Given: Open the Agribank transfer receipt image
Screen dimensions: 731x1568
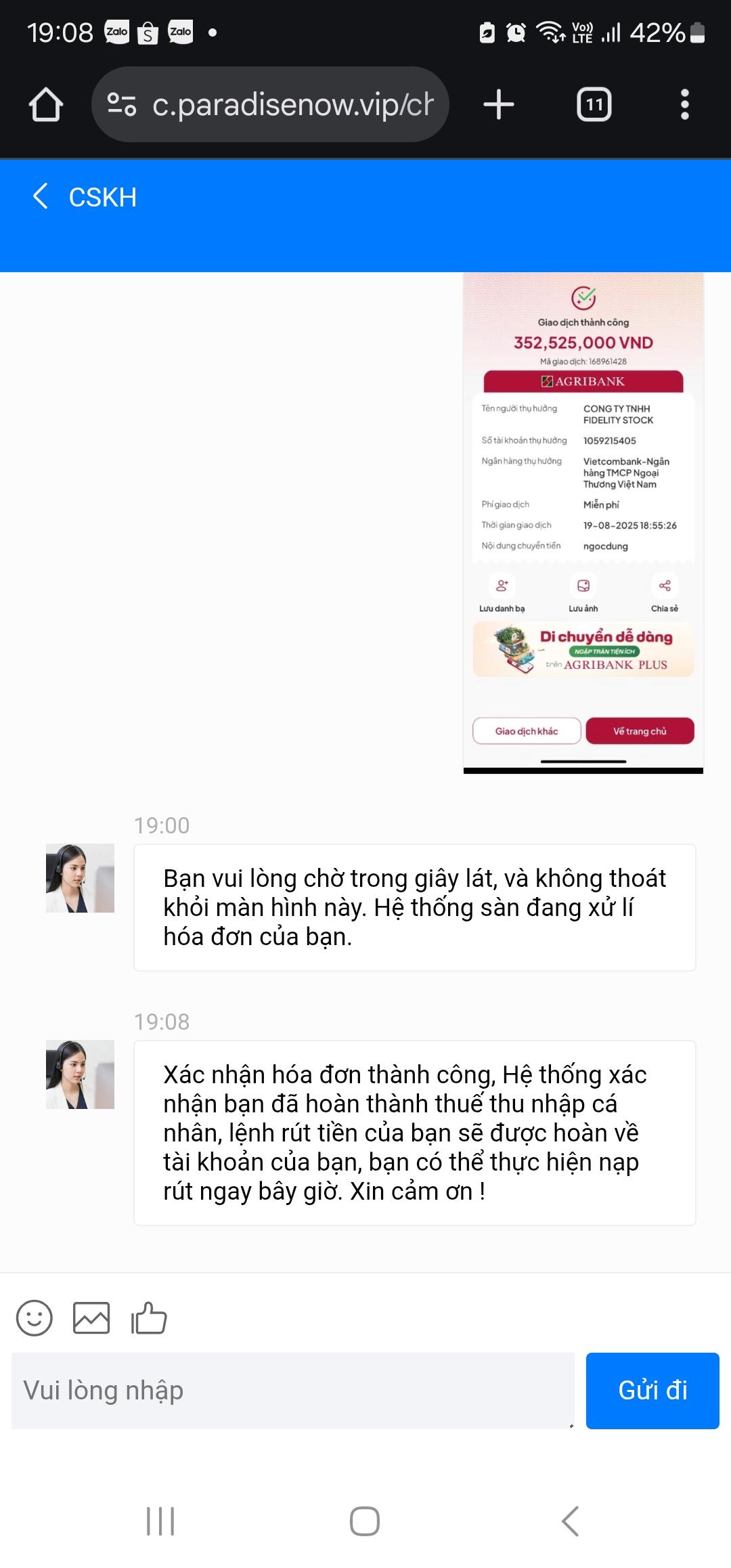Looking at the screenshot, I should point(583,523).
